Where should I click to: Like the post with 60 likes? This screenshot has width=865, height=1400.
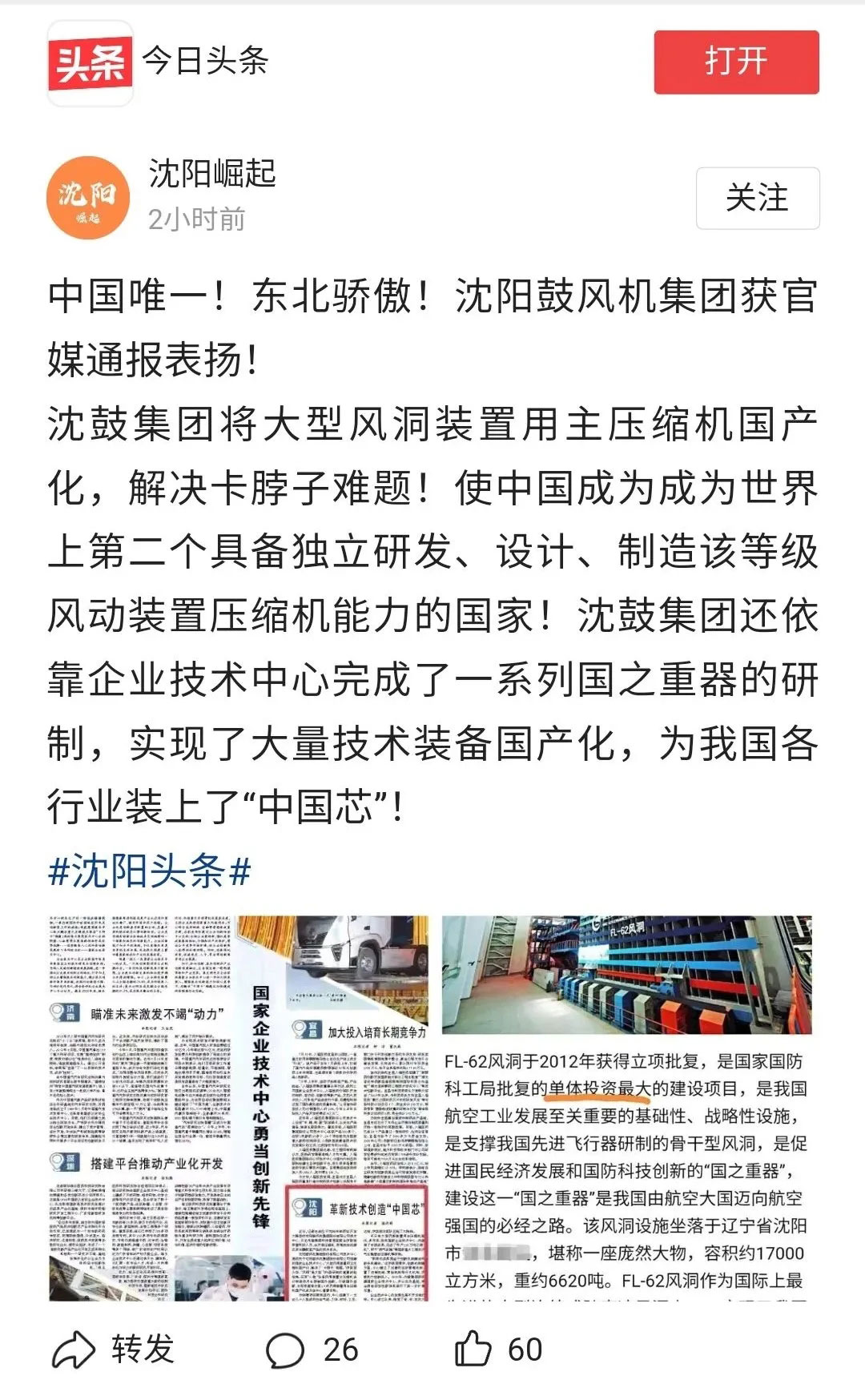point(498,1350)
